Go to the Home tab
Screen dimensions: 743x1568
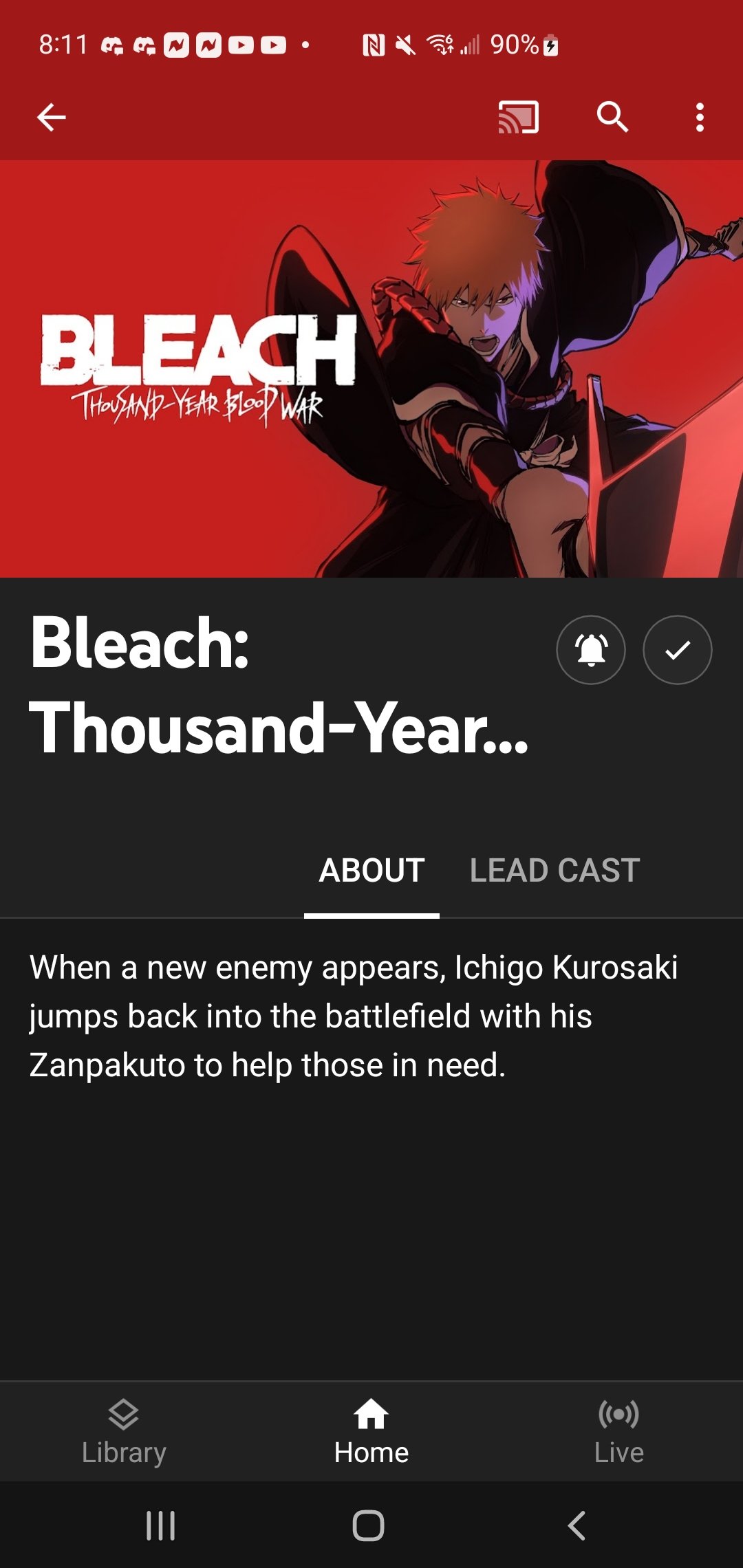tap(371, 1432)
